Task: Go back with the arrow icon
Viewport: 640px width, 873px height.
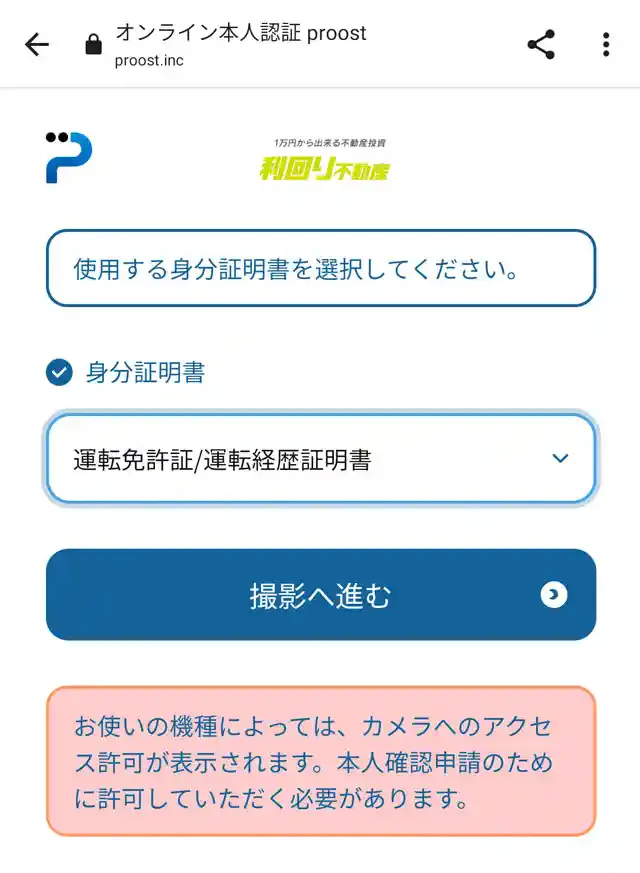Action: pyautogui.click(x=37, y=45)
